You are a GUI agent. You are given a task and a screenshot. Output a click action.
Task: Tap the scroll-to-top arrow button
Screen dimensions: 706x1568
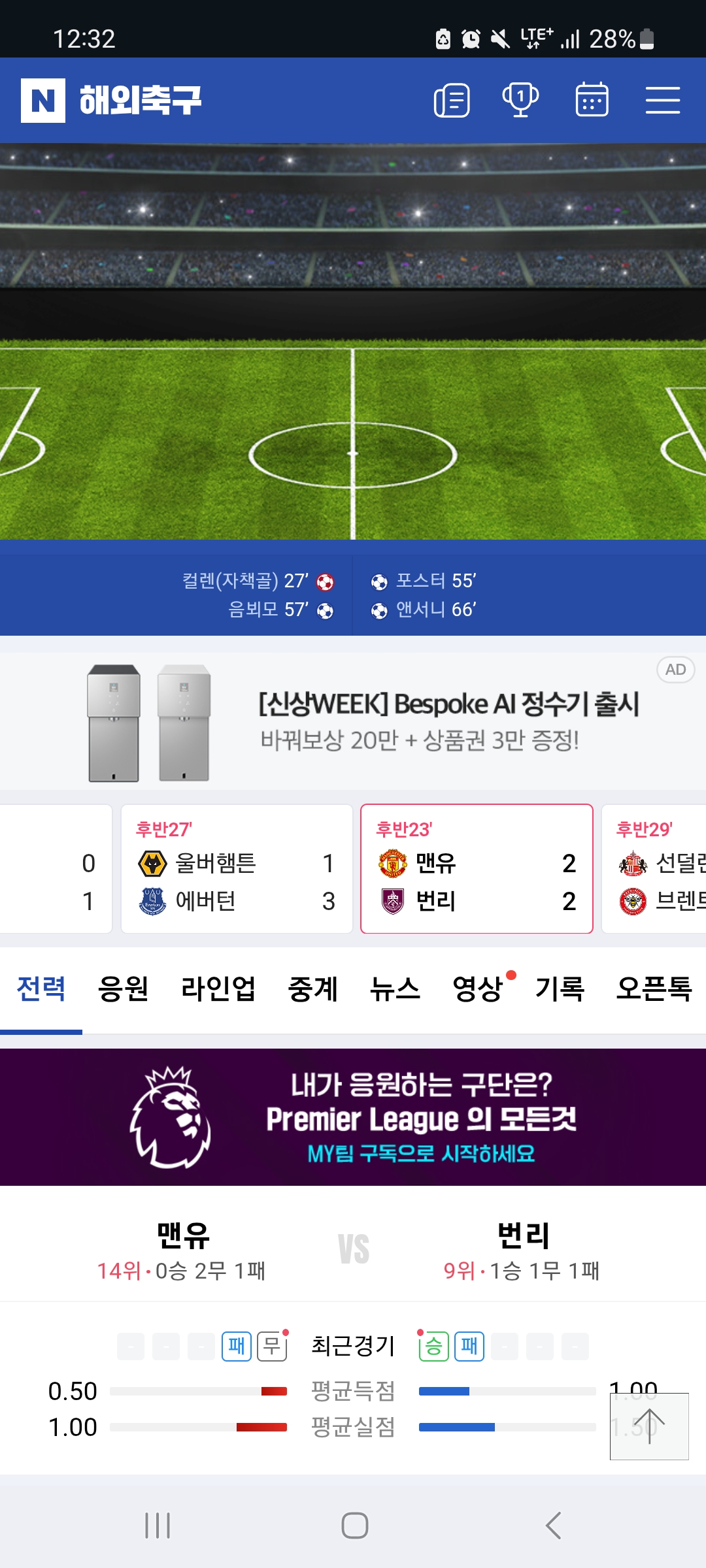[649, 1426]
